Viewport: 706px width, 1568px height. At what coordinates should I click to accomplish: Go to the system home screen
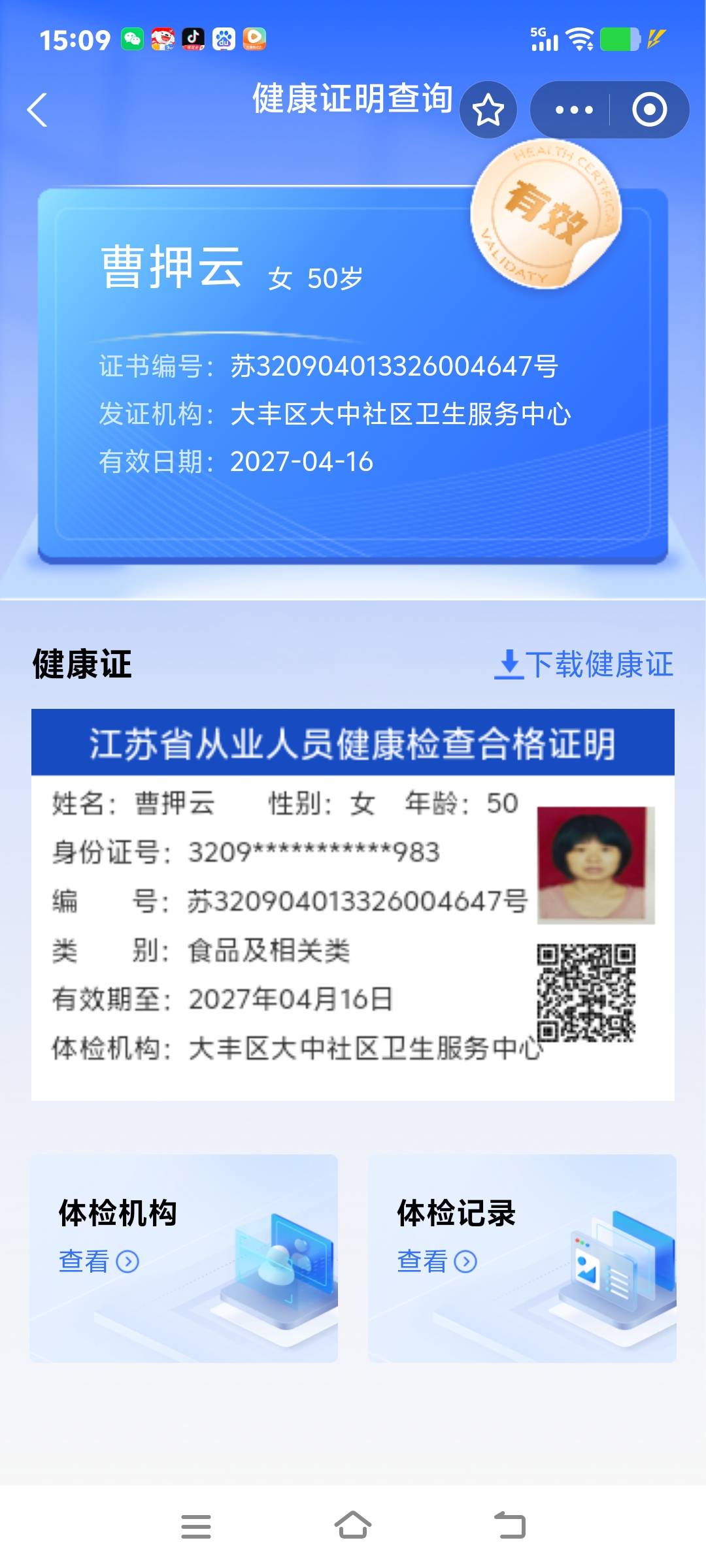[x=353, y=1526]
